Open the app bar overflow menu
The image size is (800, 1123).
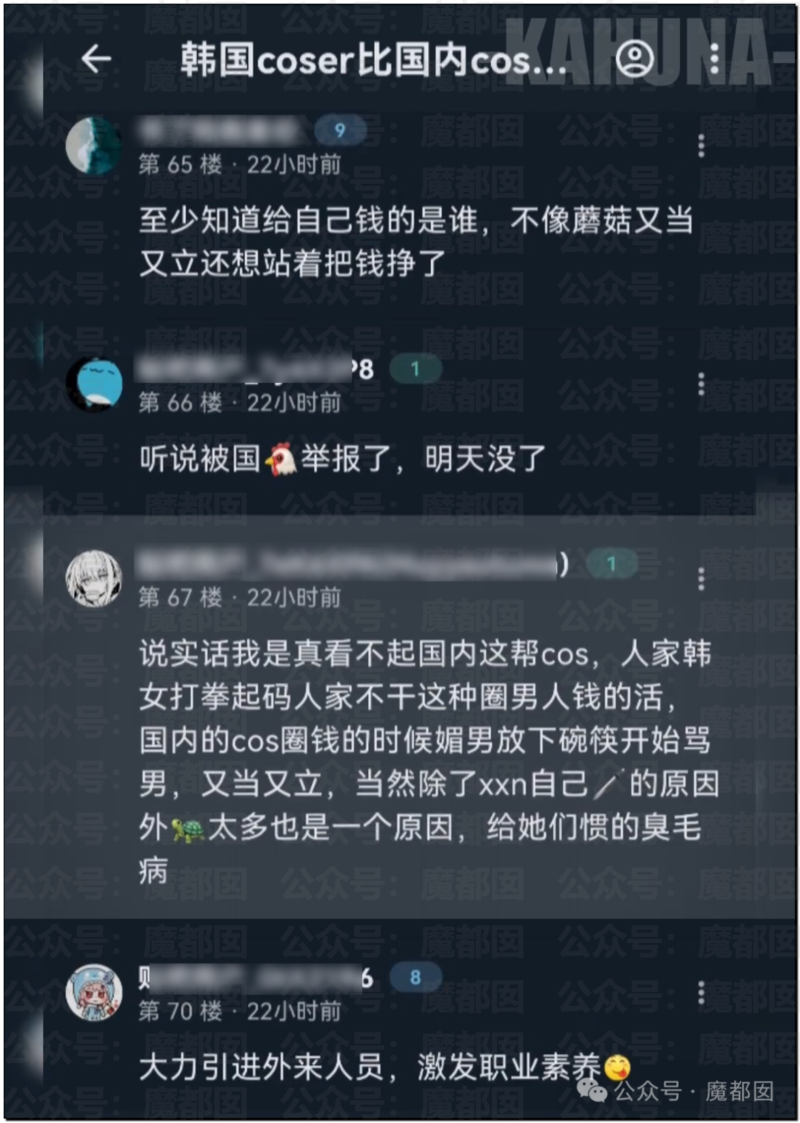pyautogui.click(x=714, y=60)
